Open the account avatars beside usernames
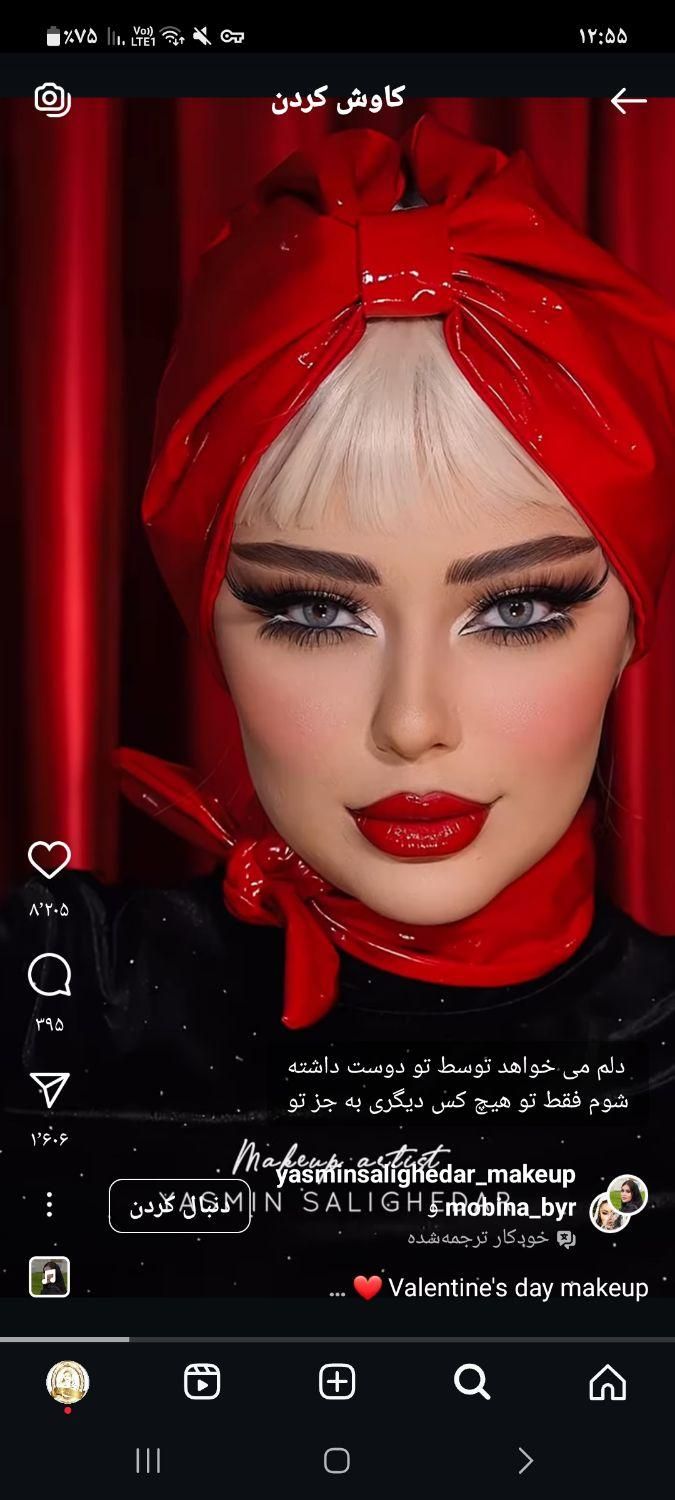 [618, 1205]
